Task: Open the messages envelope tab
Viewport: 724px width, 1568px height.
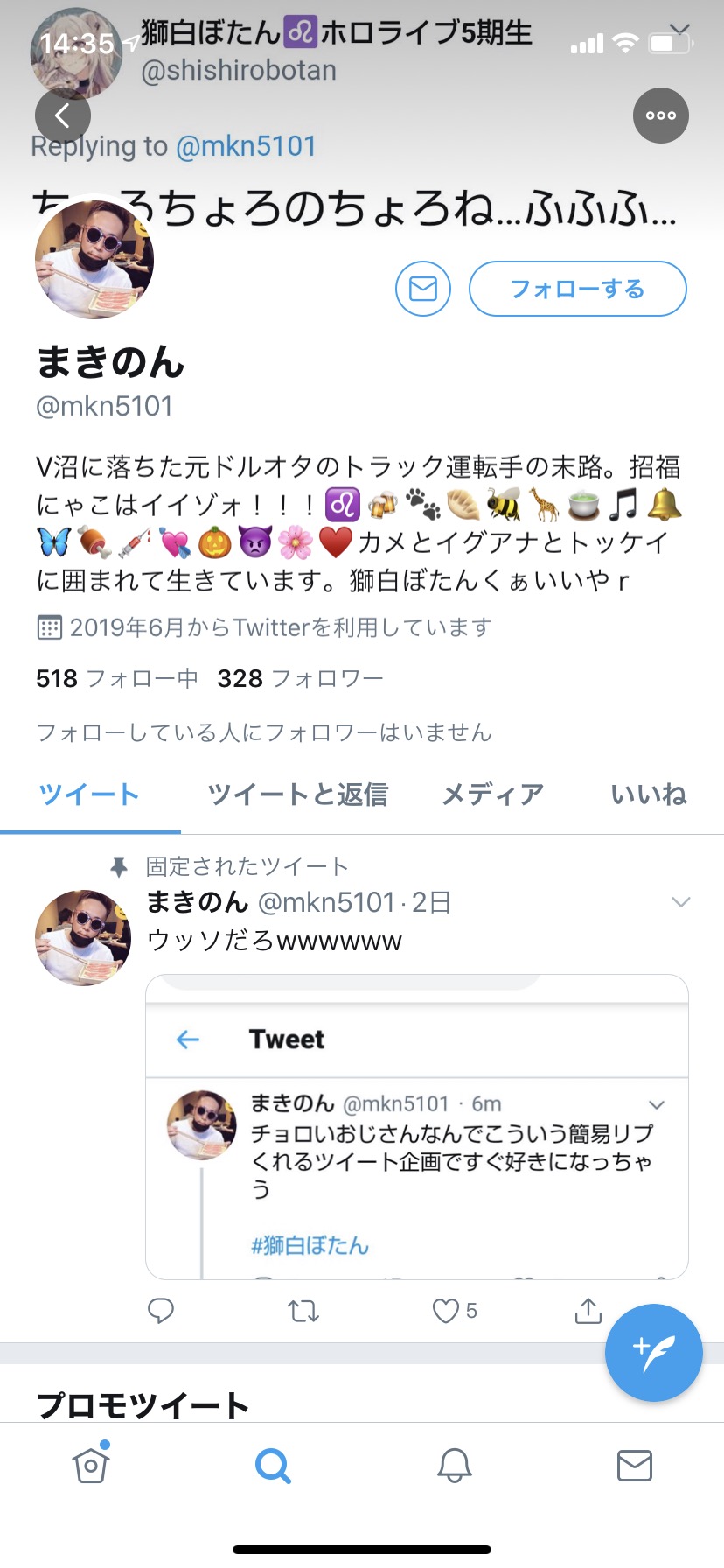Action: pyautogui.click(x=635, y=1465)
